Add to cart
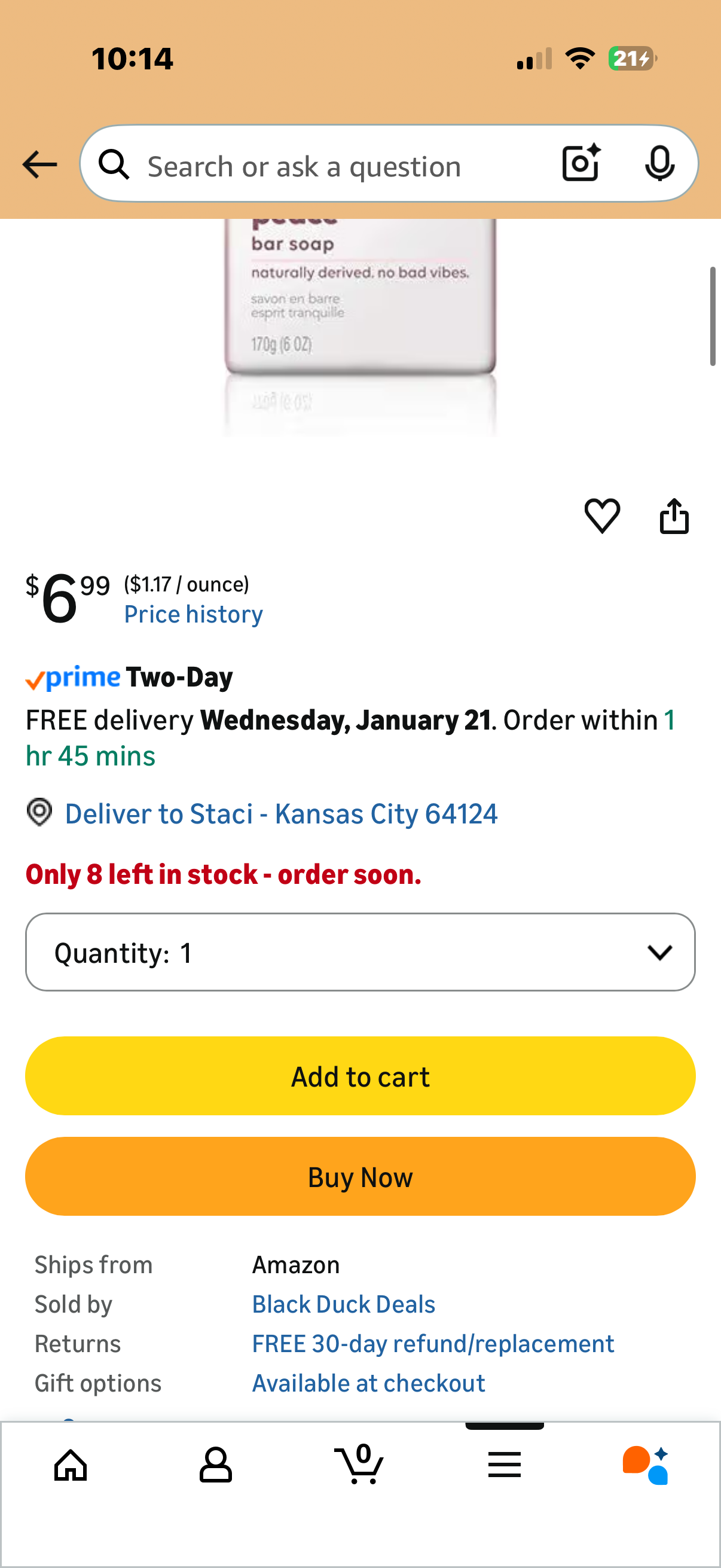Viewport: 721px width, 1568px height. (360, 1076)
